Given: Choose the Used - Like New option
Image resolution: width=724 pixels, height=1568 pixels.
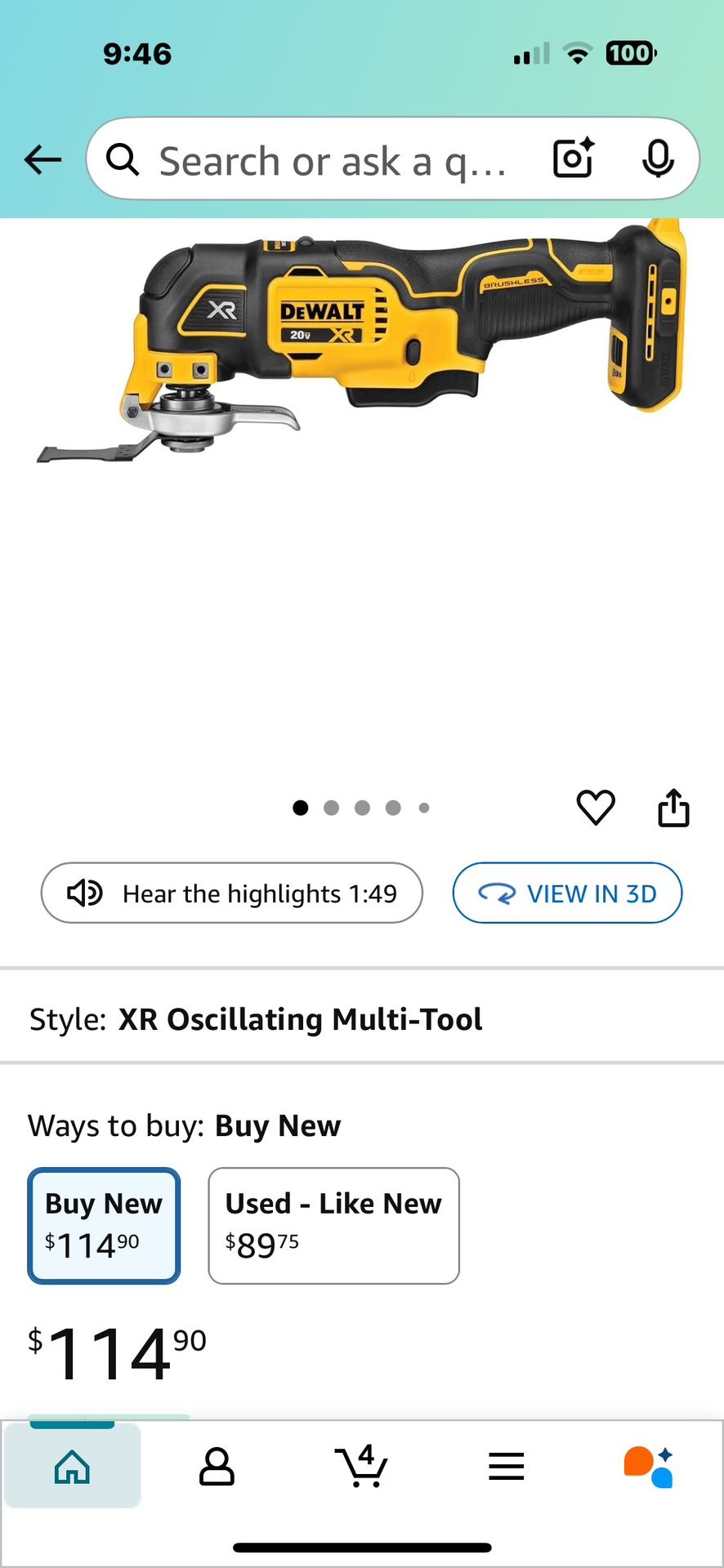Looking at the screenshot, I should click(x=333, y=1225).
